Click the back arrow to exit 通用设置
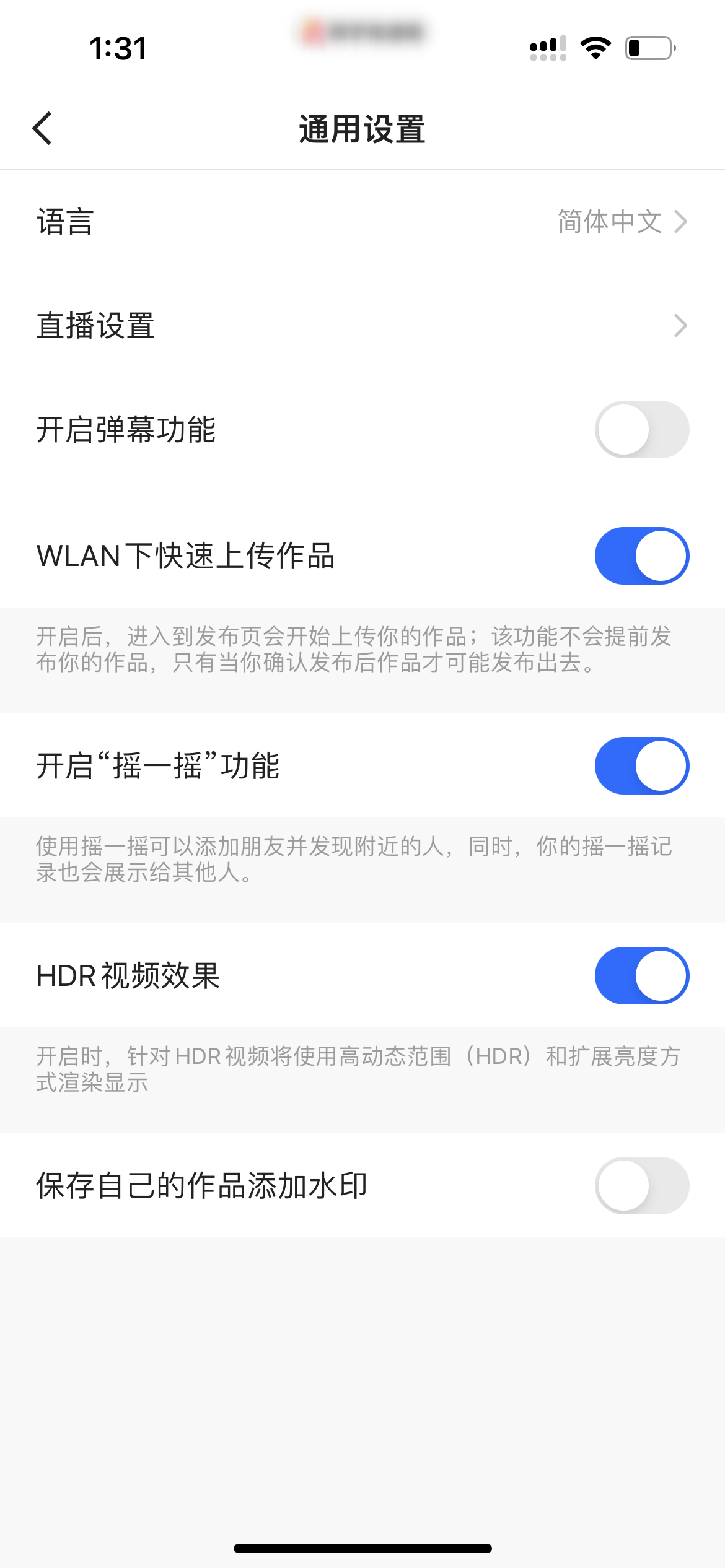The image size is (725, 1568). point(41,129)
